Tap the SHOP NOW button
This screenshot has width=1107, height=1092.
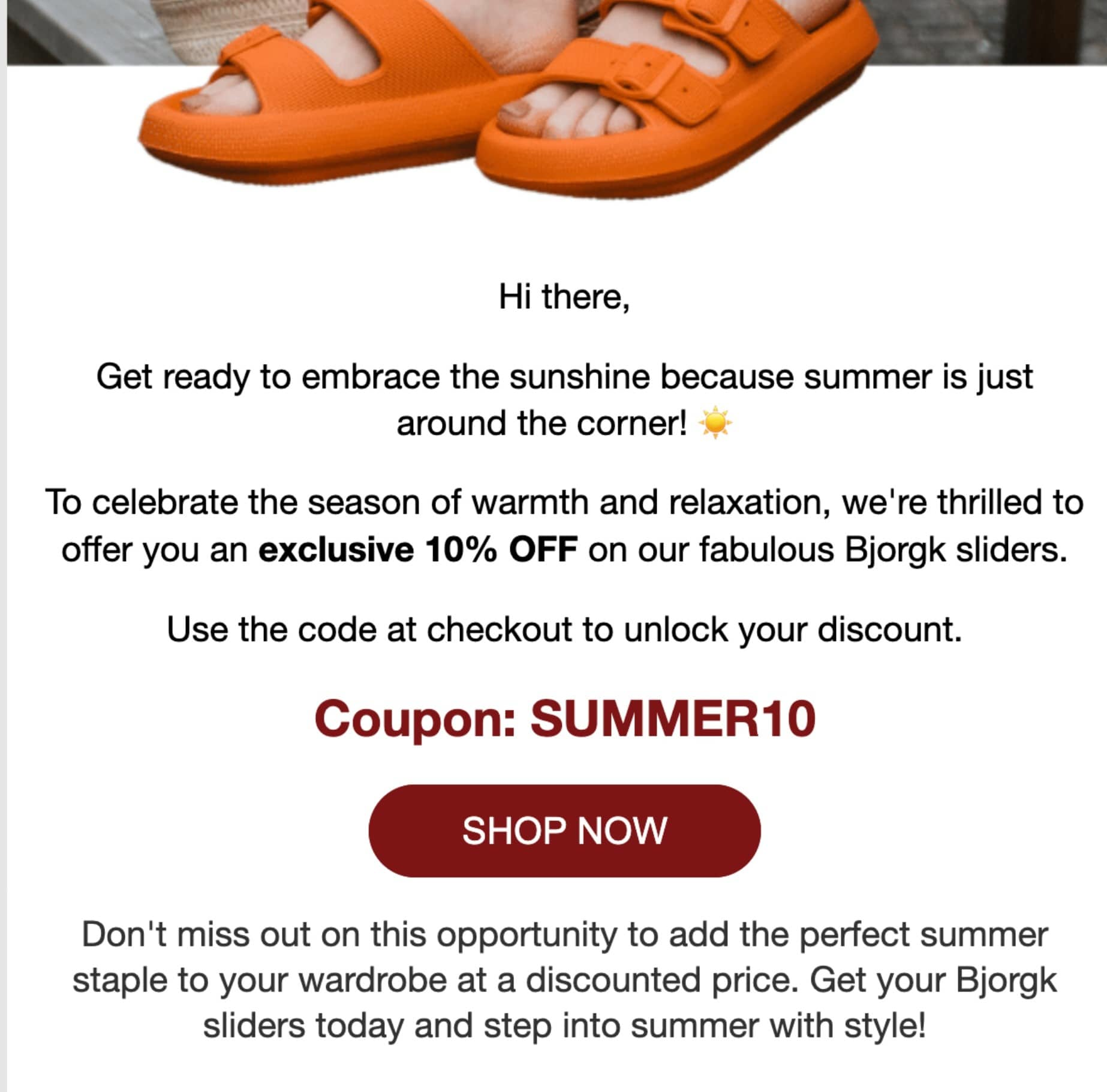[564, 831]
